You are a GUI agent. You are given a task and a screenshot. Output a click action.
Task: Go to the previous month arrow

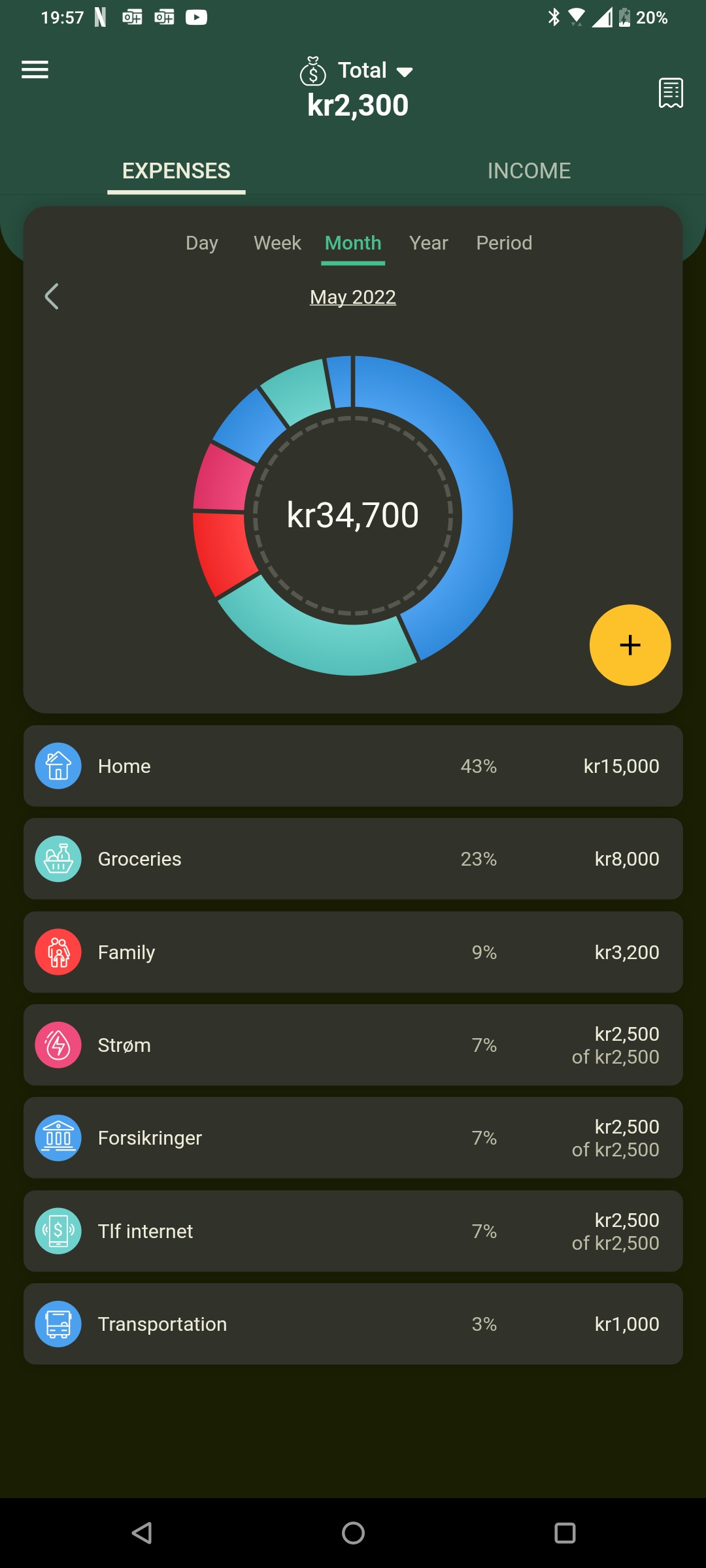click(x=52, y=297)
